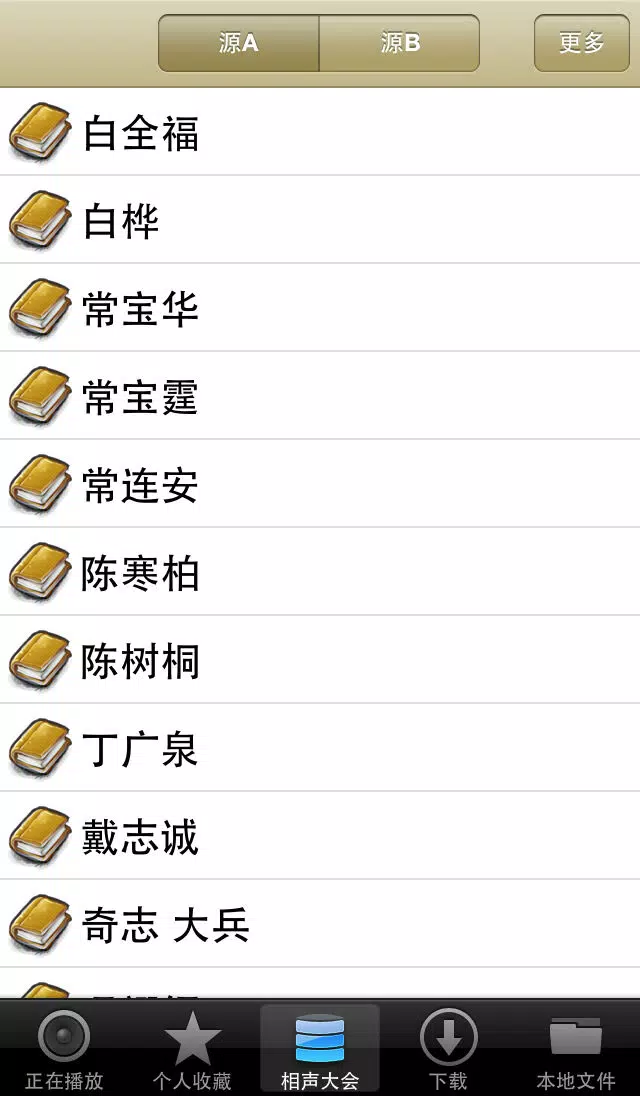Select 陈树桐 from the list
The width and height of the screenshot is (640, 1096).
point(320,661)
